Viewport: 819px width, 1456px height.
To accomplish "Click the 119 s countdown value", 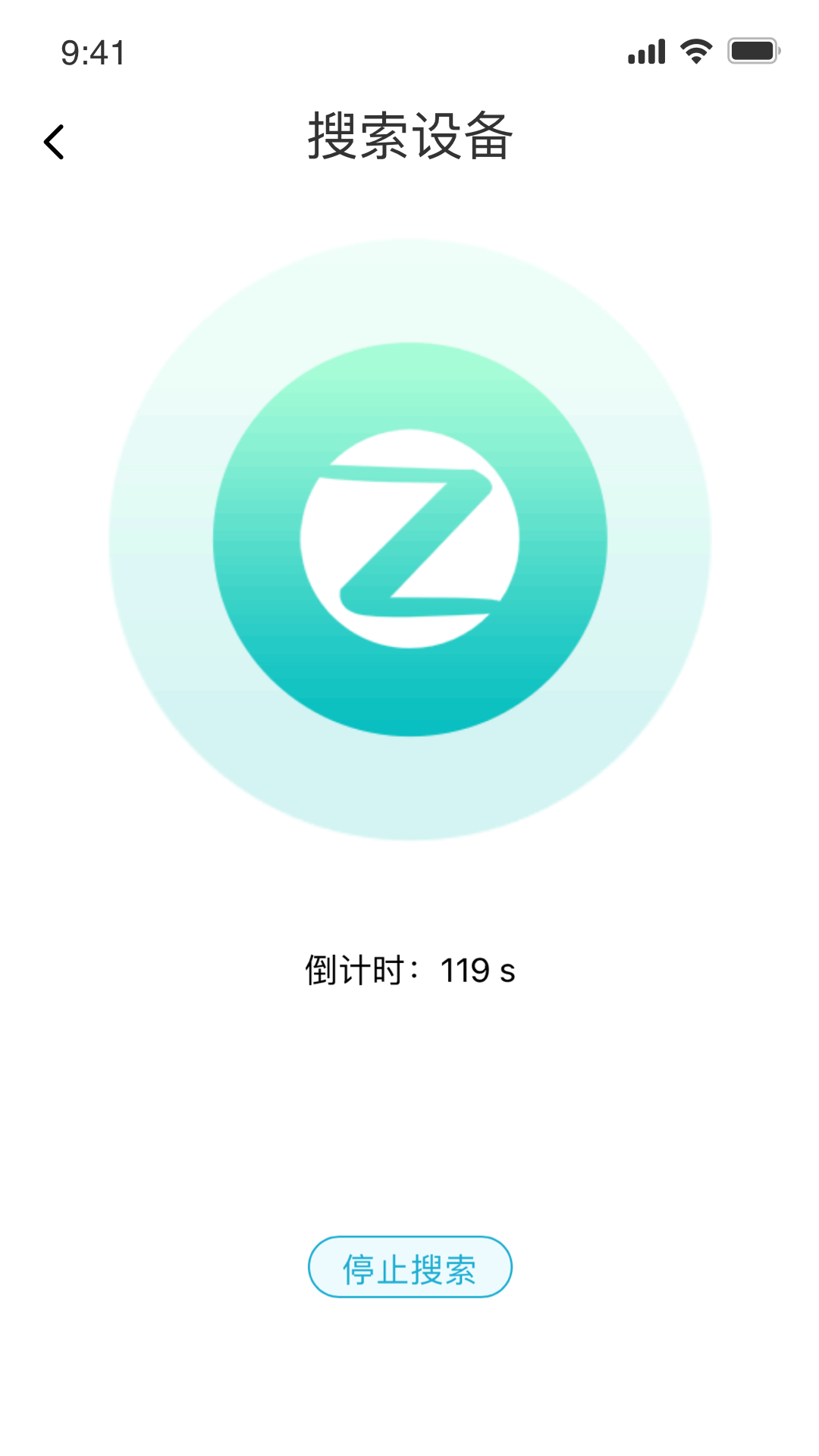I will 478,968.
